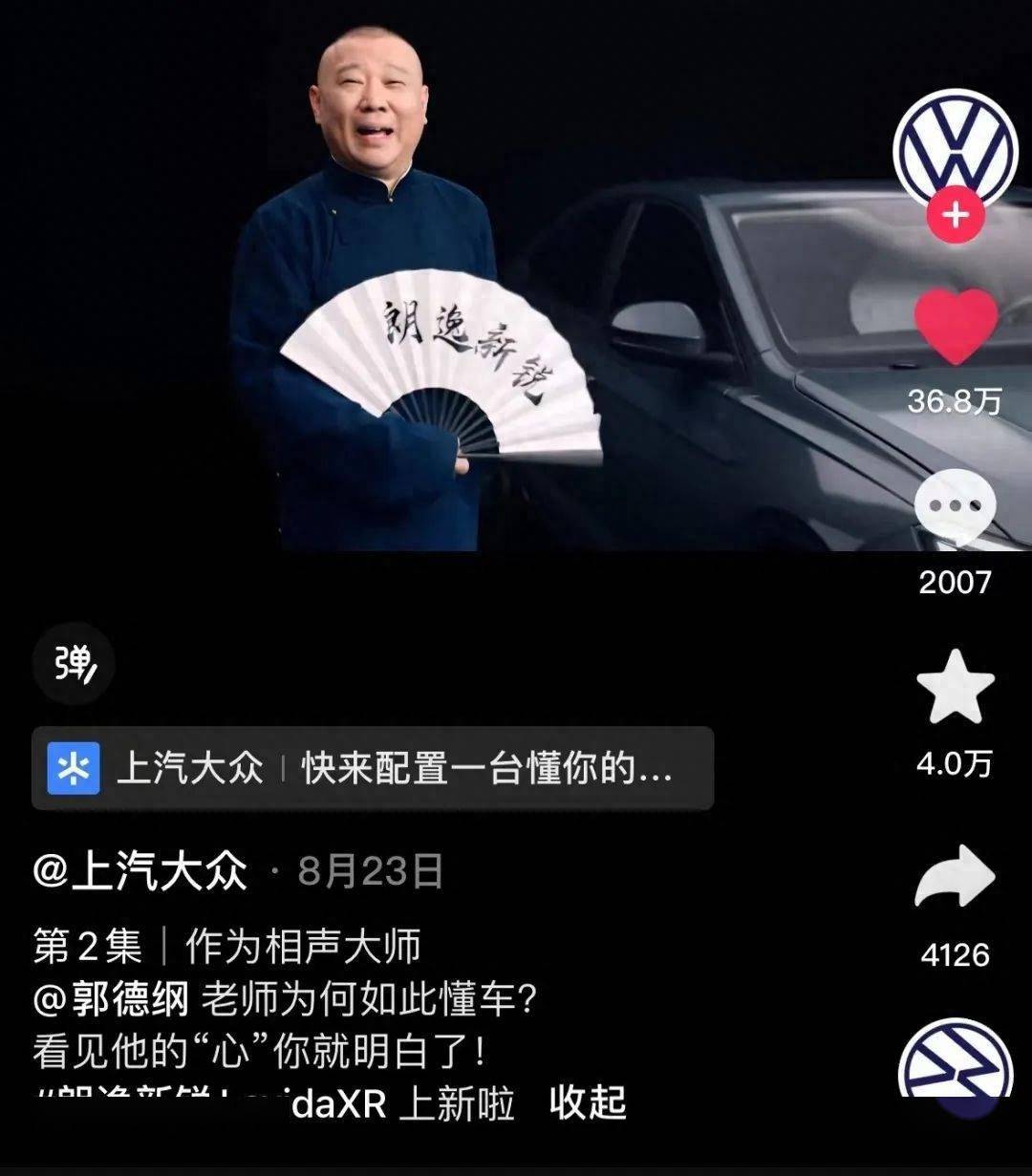The image size is (1032, 1176).
Task: Open the @上汽大众 account name
Action: pos(140,872)
